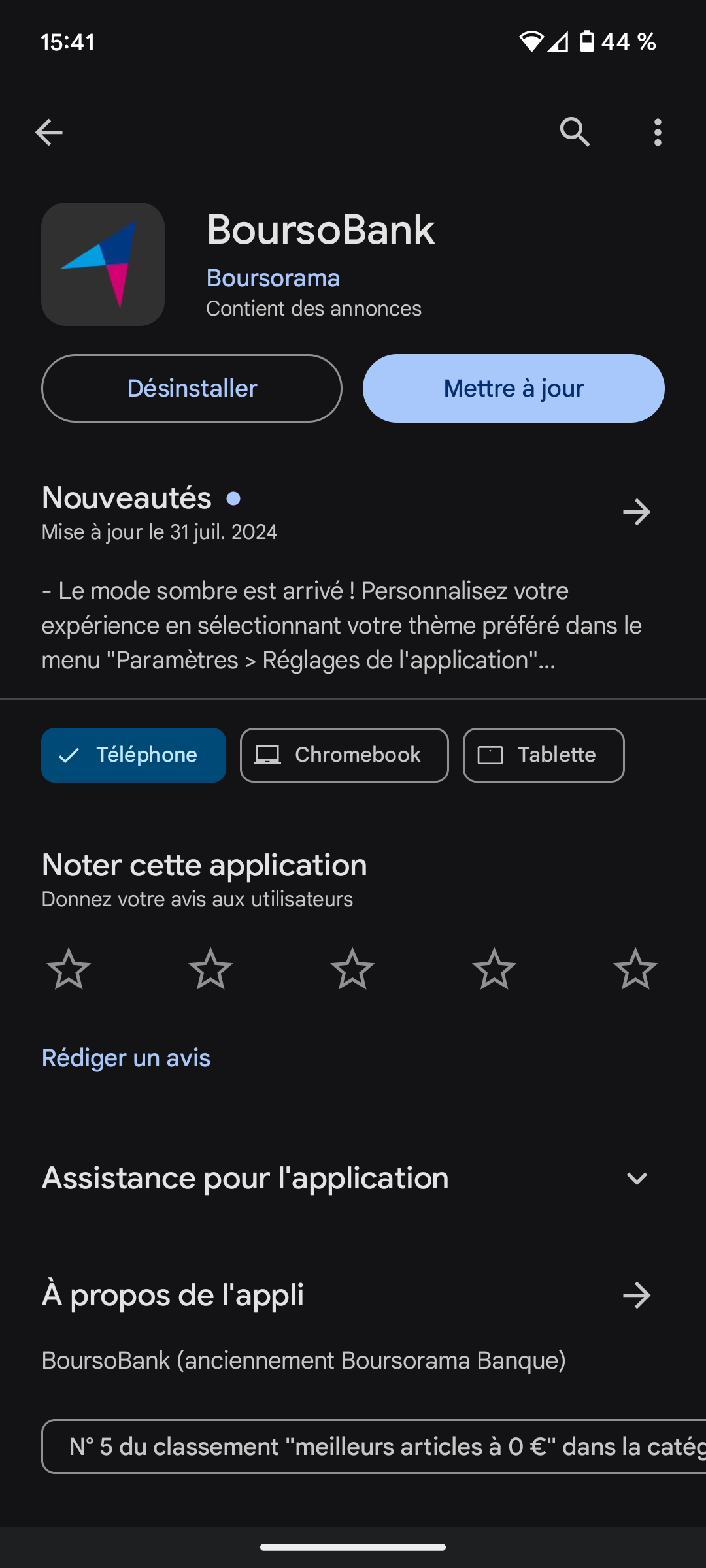Rate the app five stars
The image size is (706, 1568).
pyautogui.click(x=635, y=969)
